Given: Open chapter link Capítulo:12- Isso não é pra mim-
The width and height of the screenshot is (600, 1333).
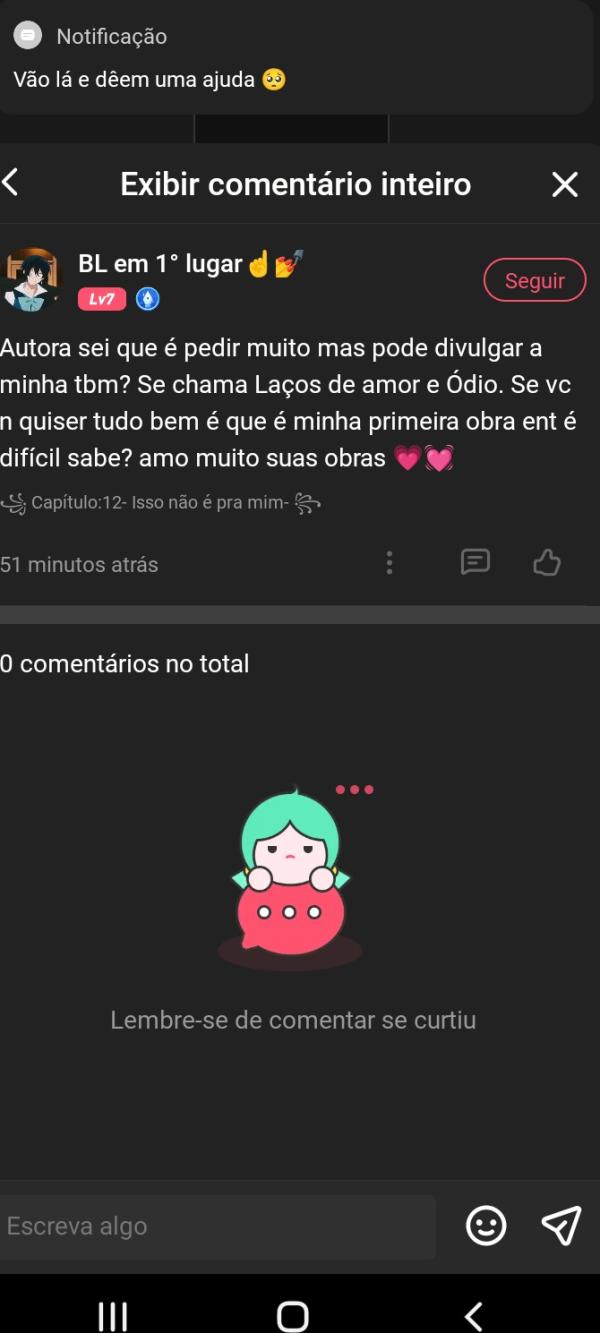Looking at the screenshot, I should pos(160,503).
